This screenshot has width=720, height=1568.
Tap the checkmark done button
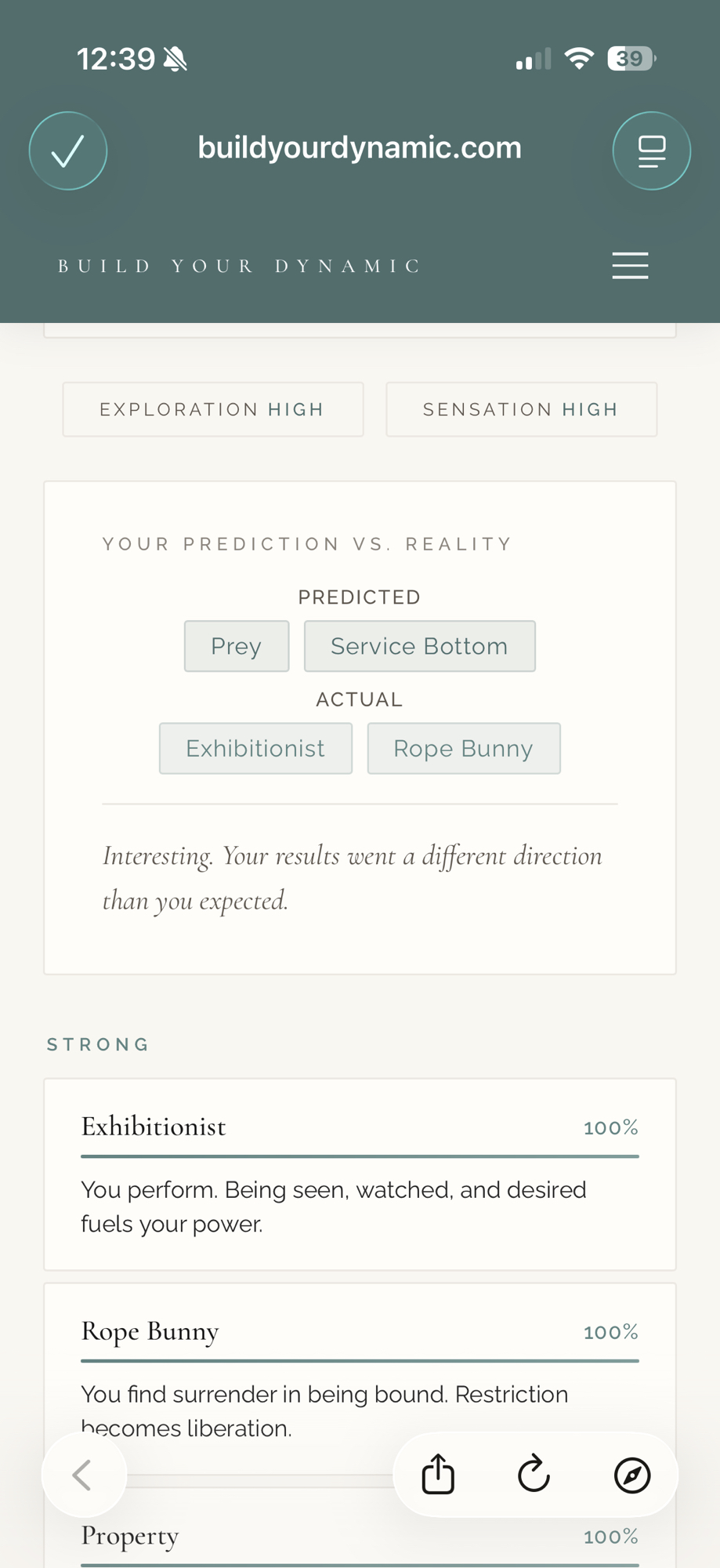point(68,151)
